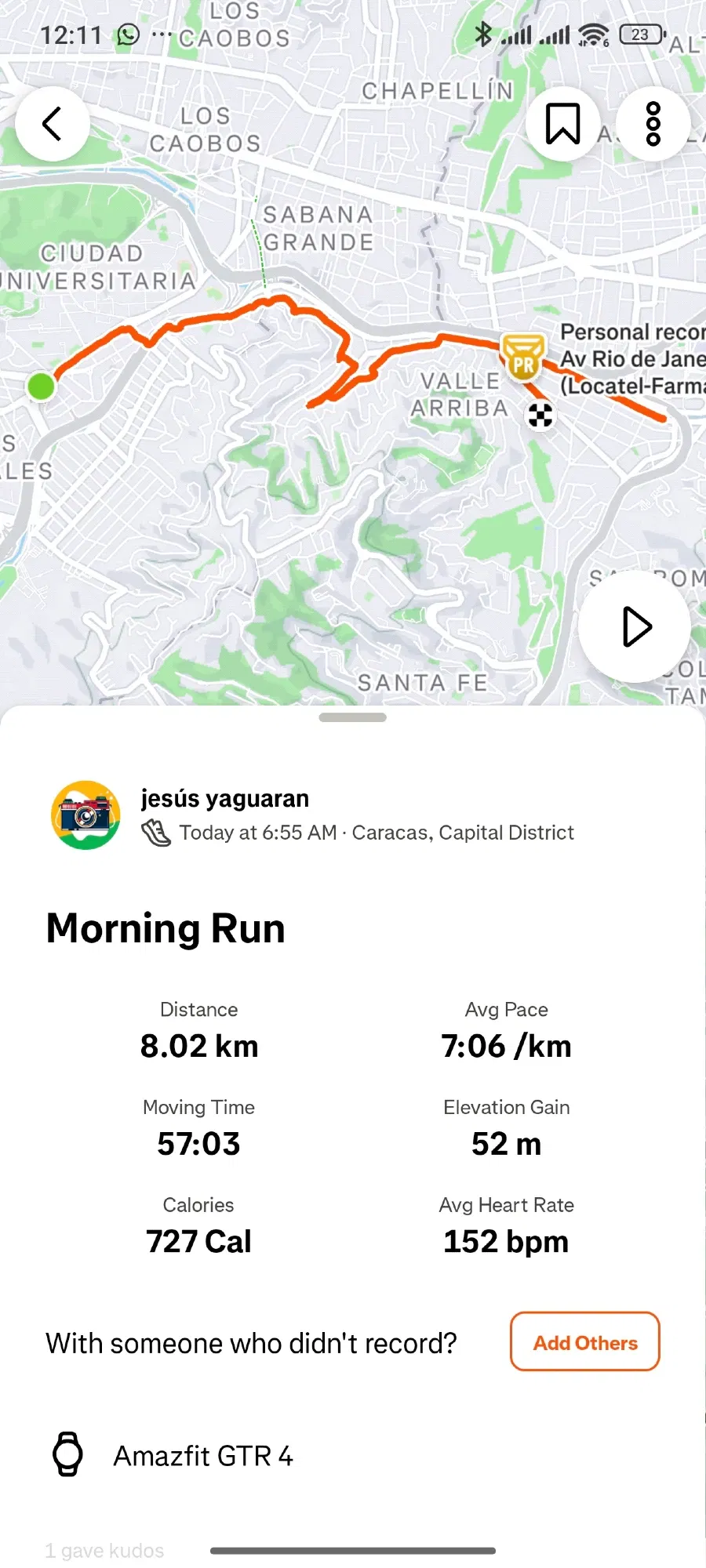706x1568 pixels.
Task: Tap the PR trophy marker on the map
Action: coord(523,358)
